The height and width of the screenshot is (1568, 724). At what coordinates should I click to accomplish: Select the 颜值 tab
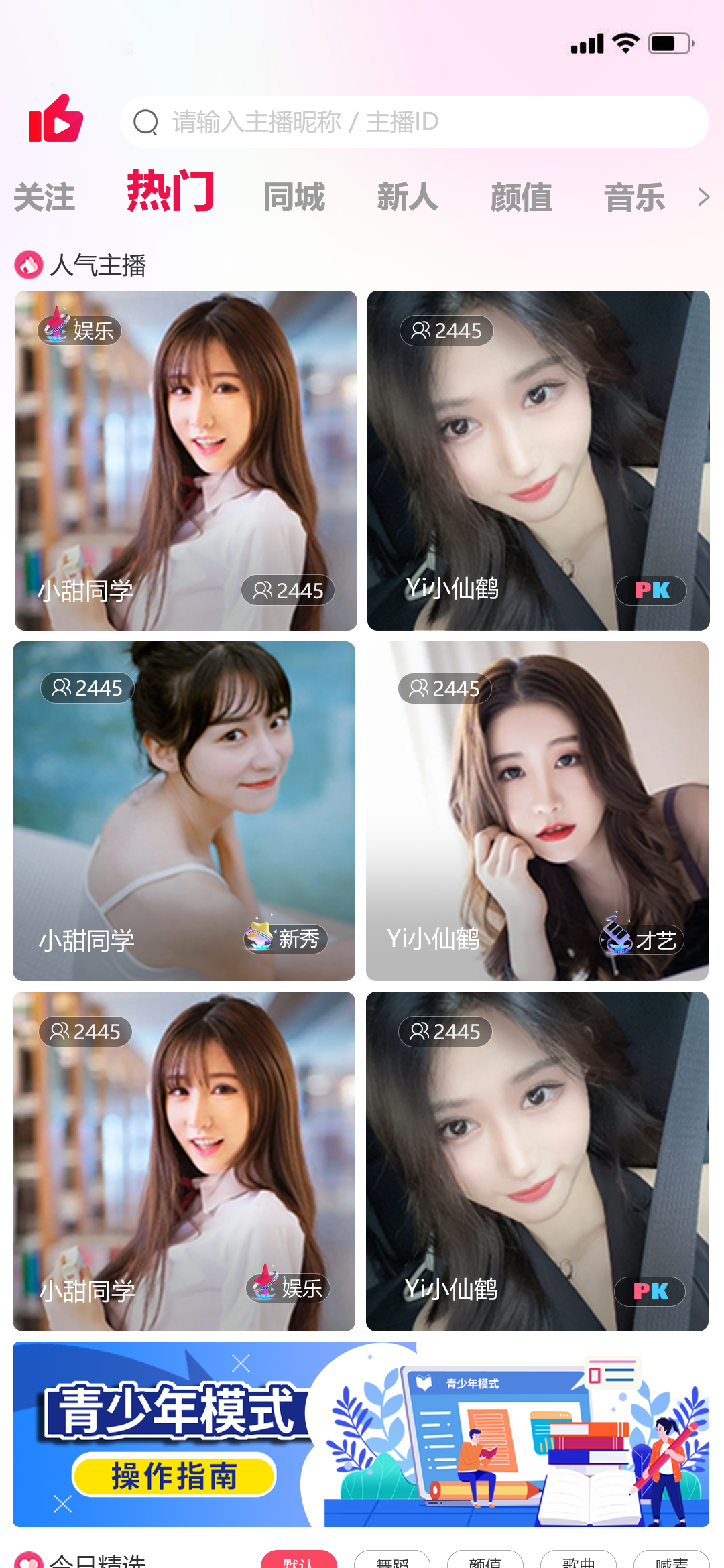coord(522,198)
